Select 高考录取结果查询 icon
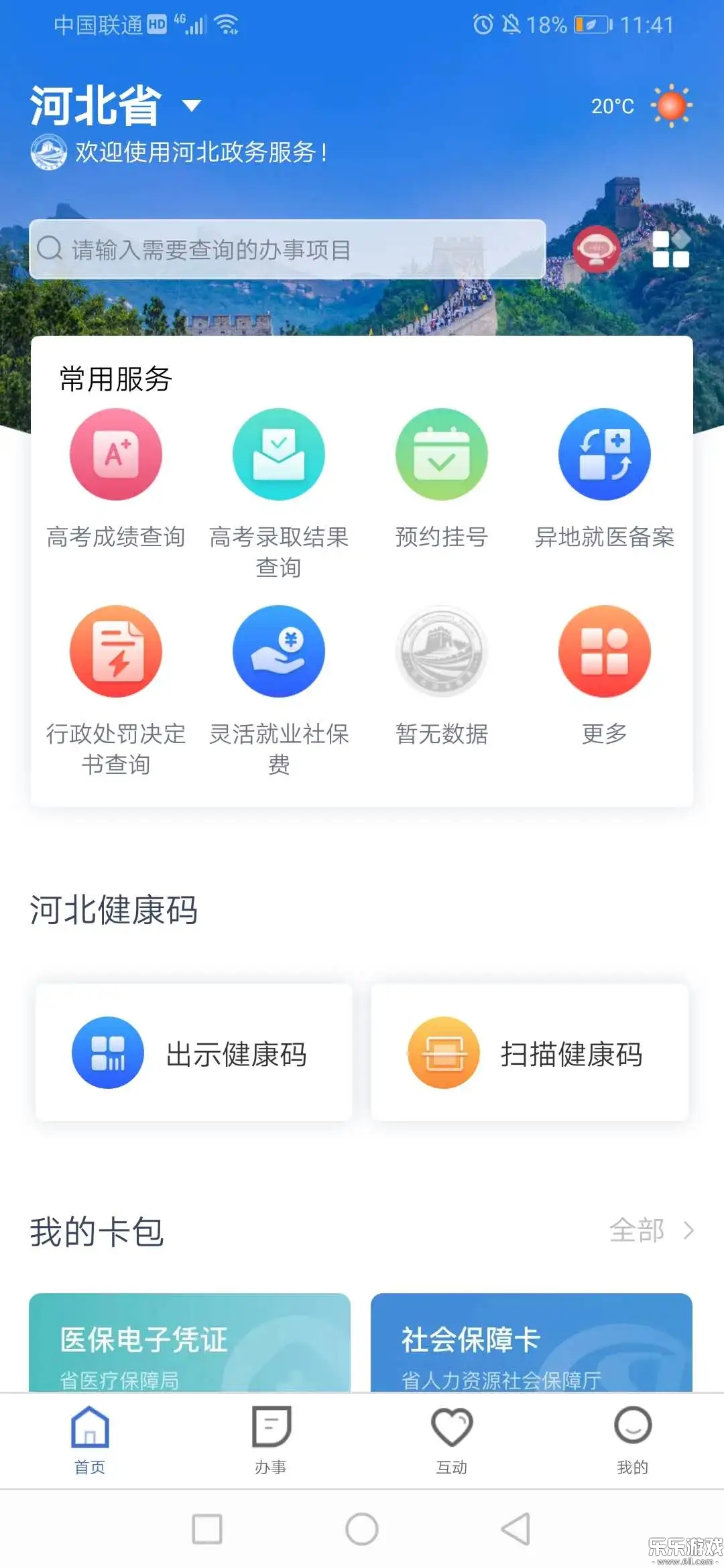Screen dimensions: 724x1568 (278, 454)
